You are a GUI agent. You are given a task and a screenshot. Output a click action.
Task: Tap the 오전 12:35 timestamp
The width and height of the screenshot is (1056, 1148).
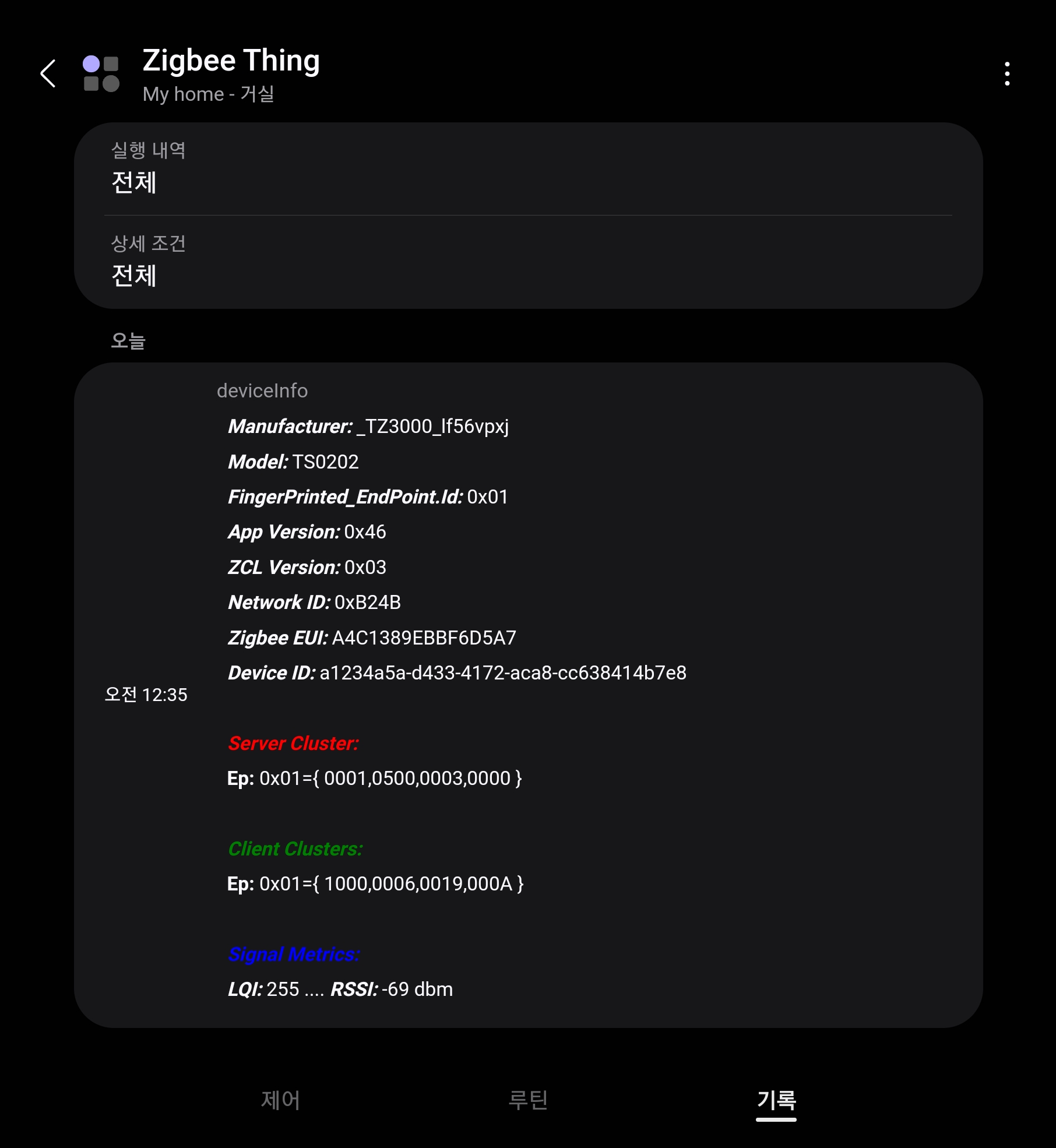tap(146, 695)
